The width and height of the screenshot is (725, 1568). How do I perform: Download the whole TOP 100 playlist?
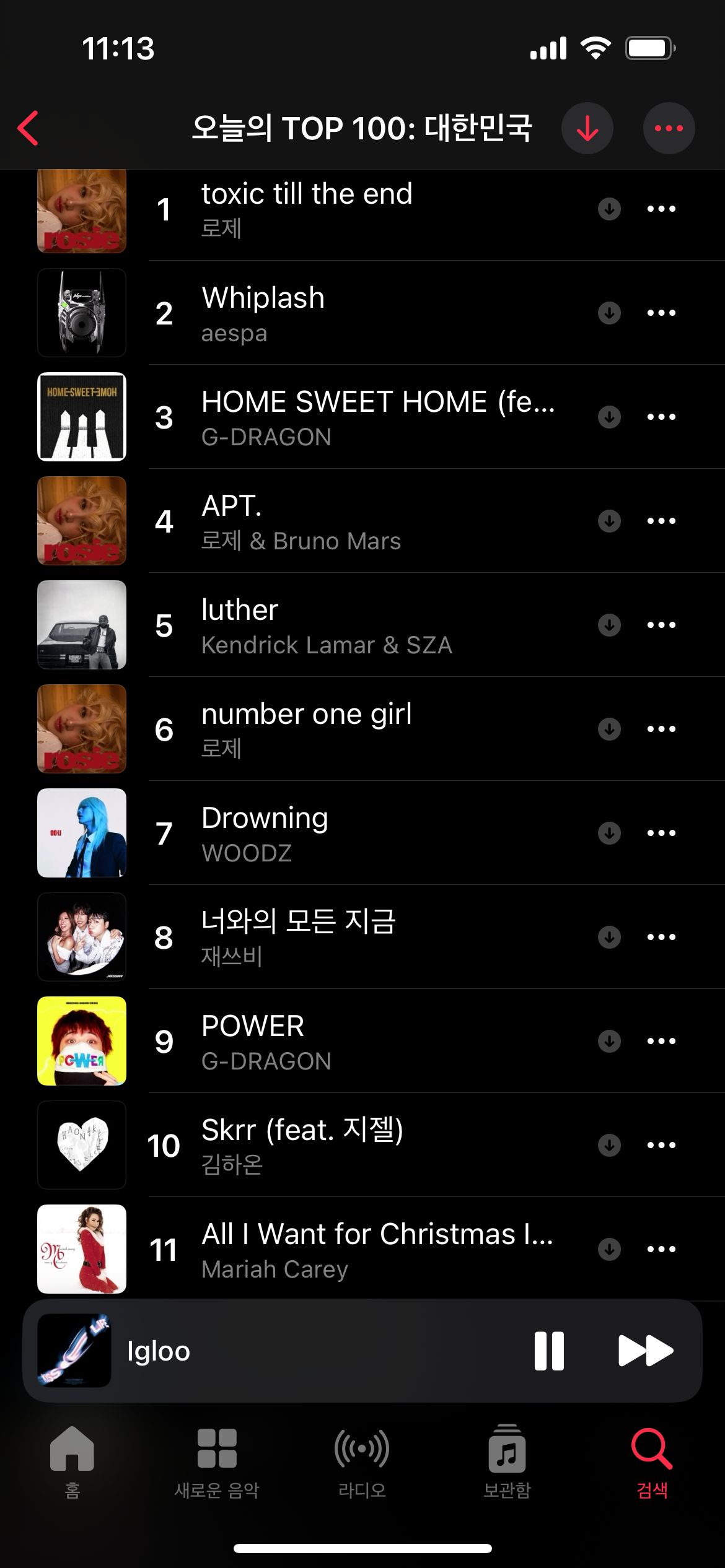(587, 128)
